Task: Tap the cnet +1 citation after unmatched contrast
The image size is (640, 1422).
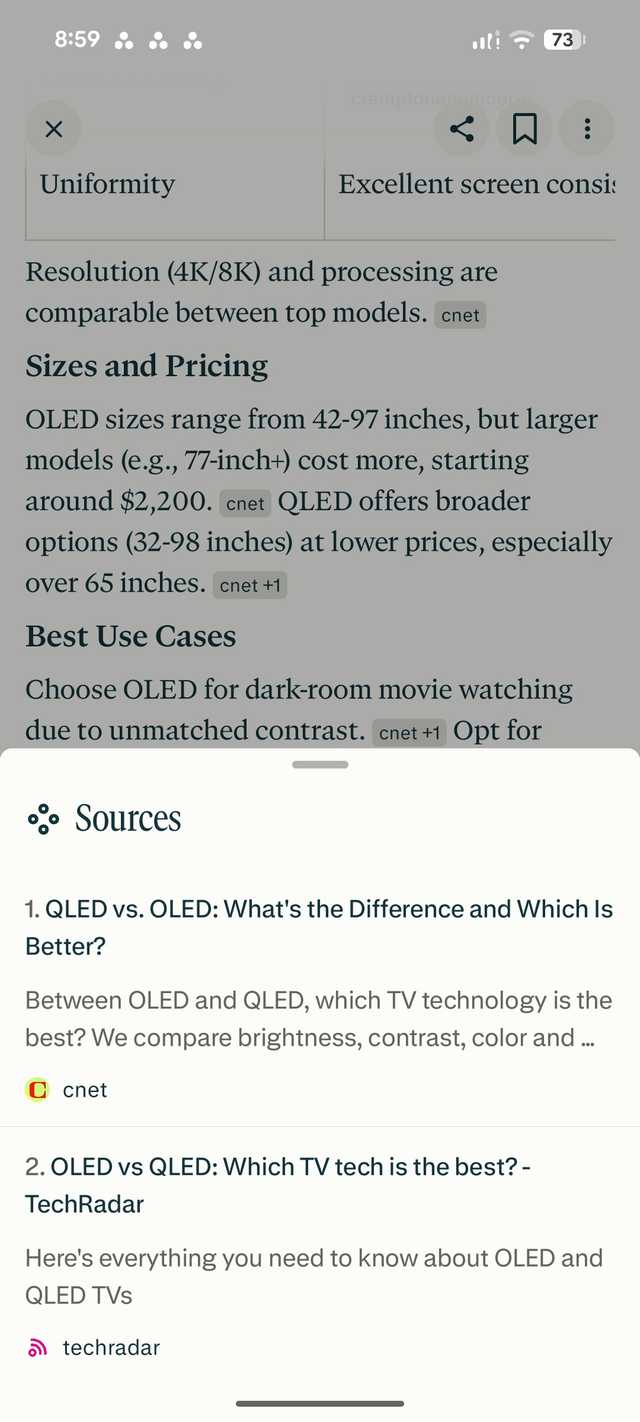Action: pyautogui.click(x=409, y=733)
